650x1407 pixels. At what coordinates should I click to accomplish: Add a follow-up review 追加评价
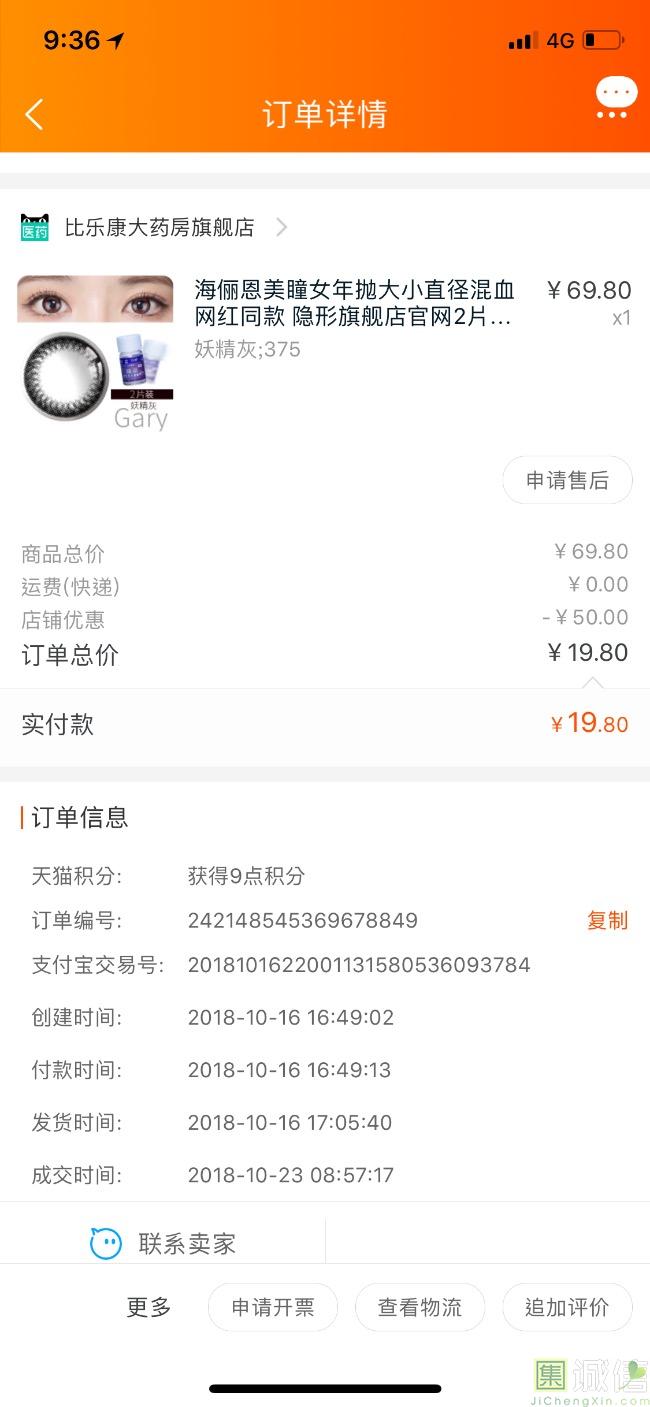coord(567,1307)
